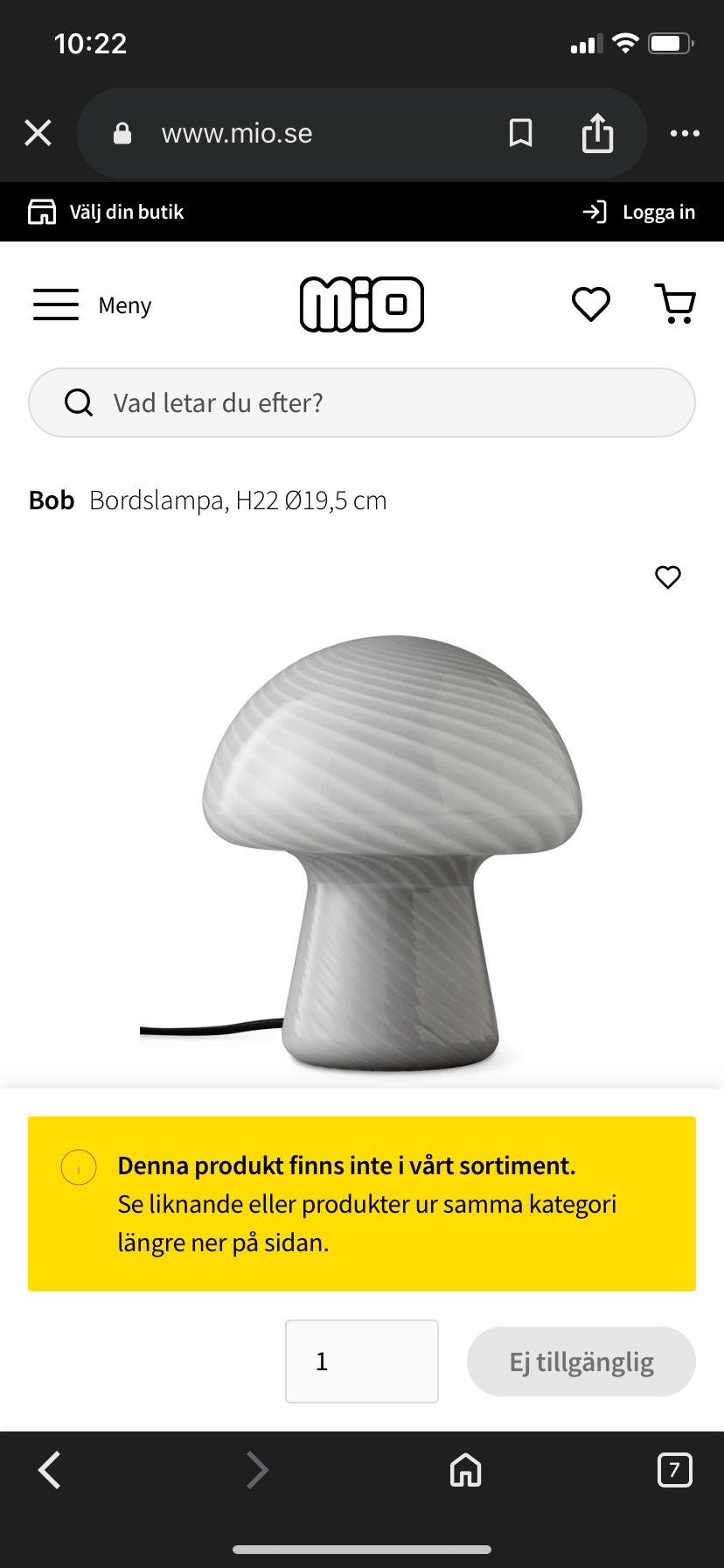
Task: Go back to previous page
Action: click(x=50, y=1470)
